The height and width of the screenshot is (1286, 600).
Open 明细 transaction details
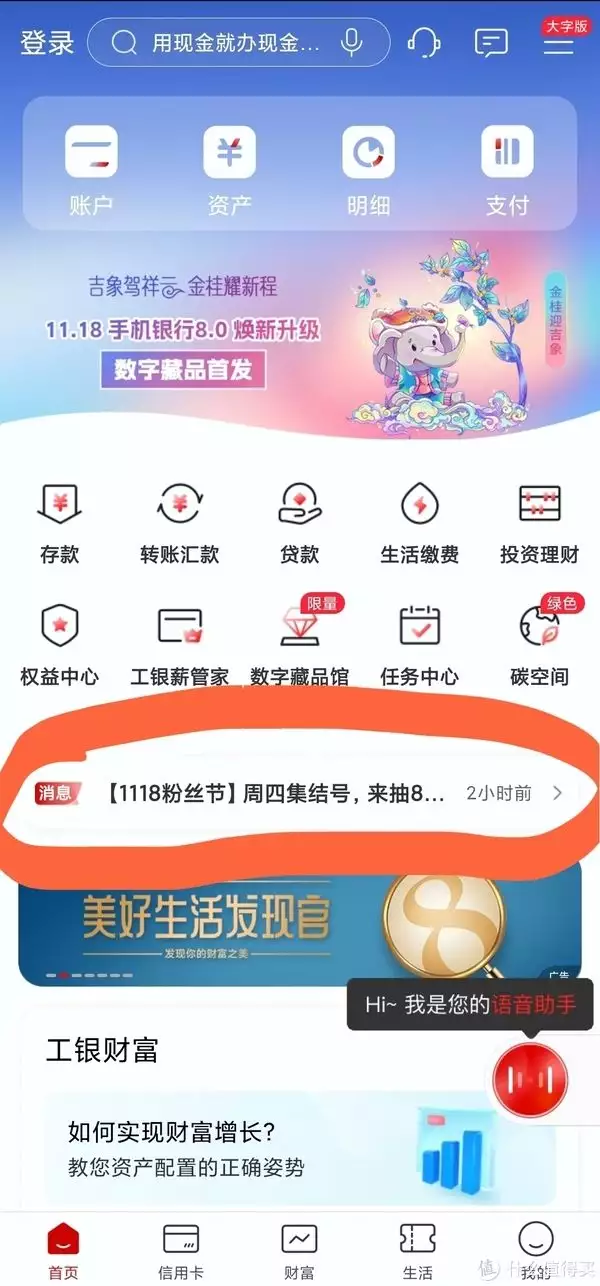(368, 171)
